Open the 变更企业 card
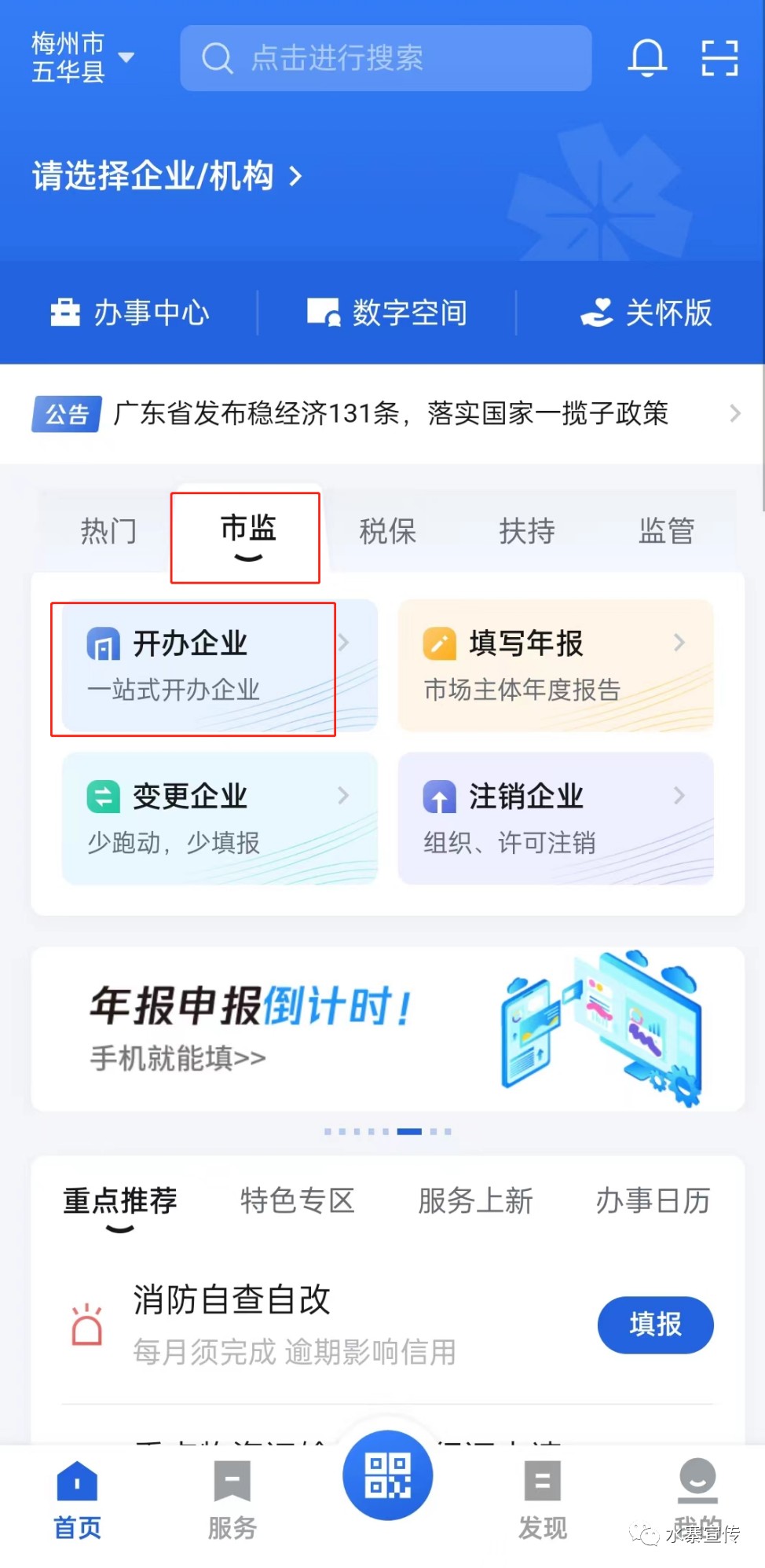The image size is (765, 1568). pos(218,819)
